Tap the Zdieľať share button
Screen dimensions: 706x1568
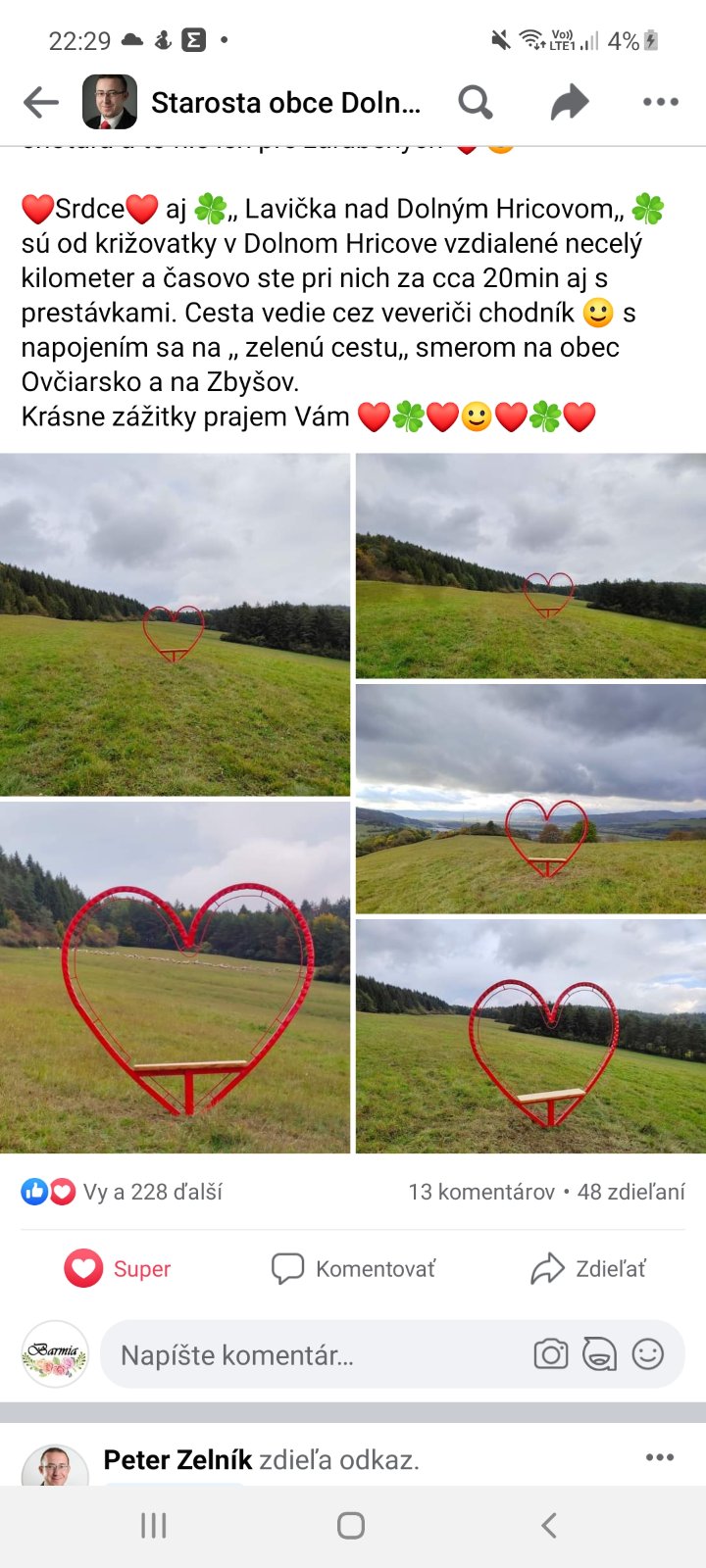point(588,1268)
